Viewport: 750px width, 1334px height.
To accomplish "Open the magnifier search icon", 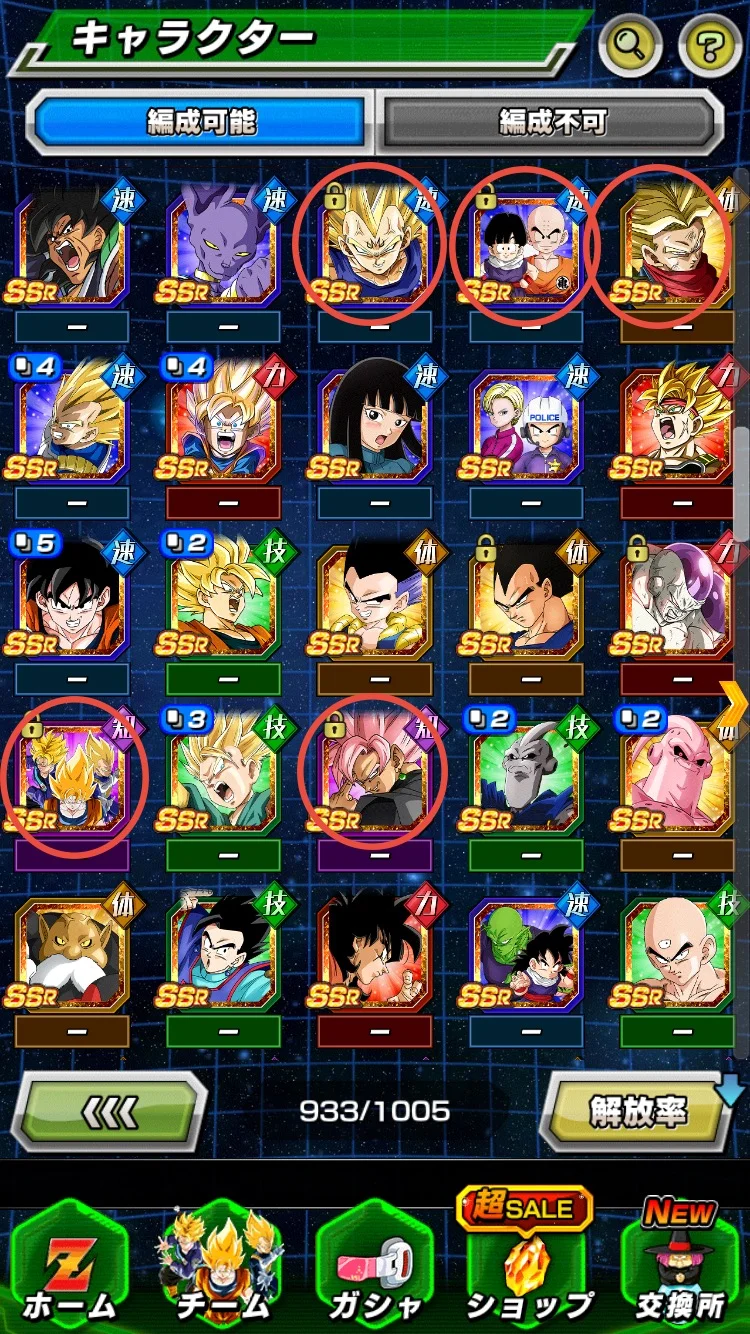I will [x=630, y=45].
